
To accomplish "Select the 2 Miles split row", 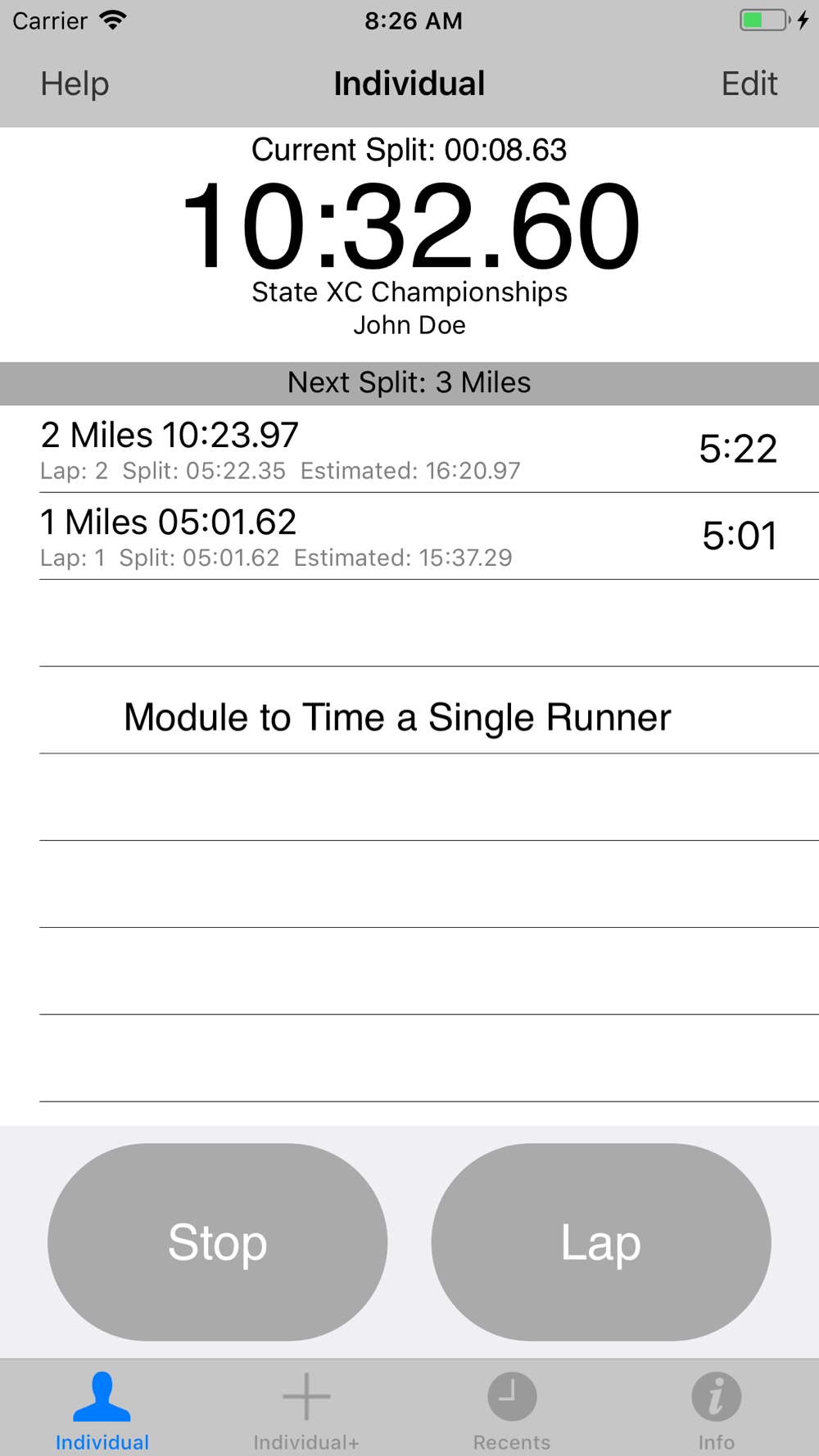I will point(409,449).
